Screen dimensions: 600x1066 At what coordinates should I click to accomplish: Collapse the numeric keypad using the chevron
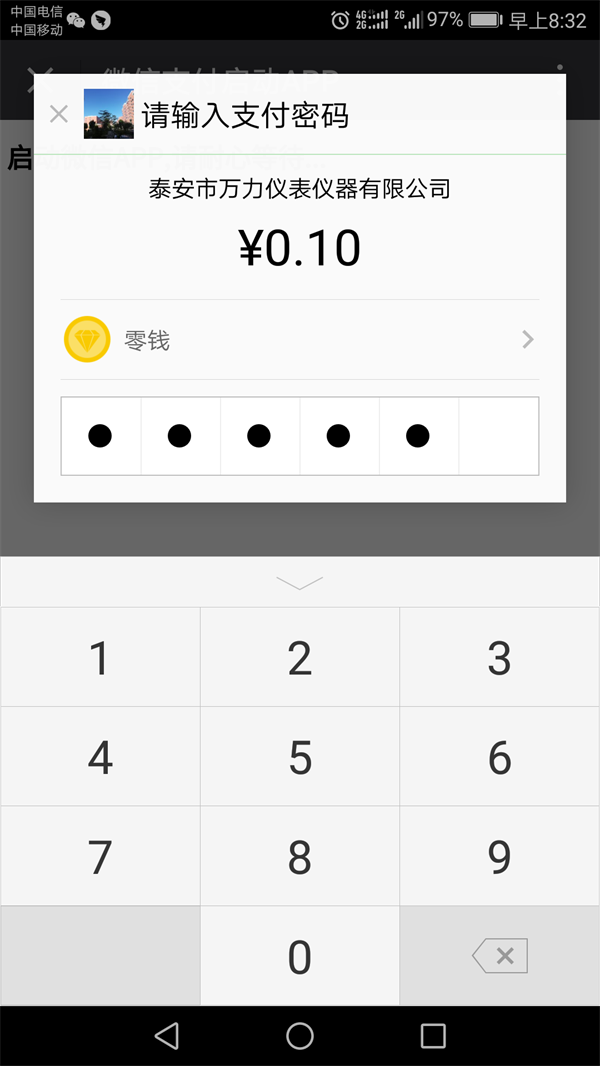300,583
